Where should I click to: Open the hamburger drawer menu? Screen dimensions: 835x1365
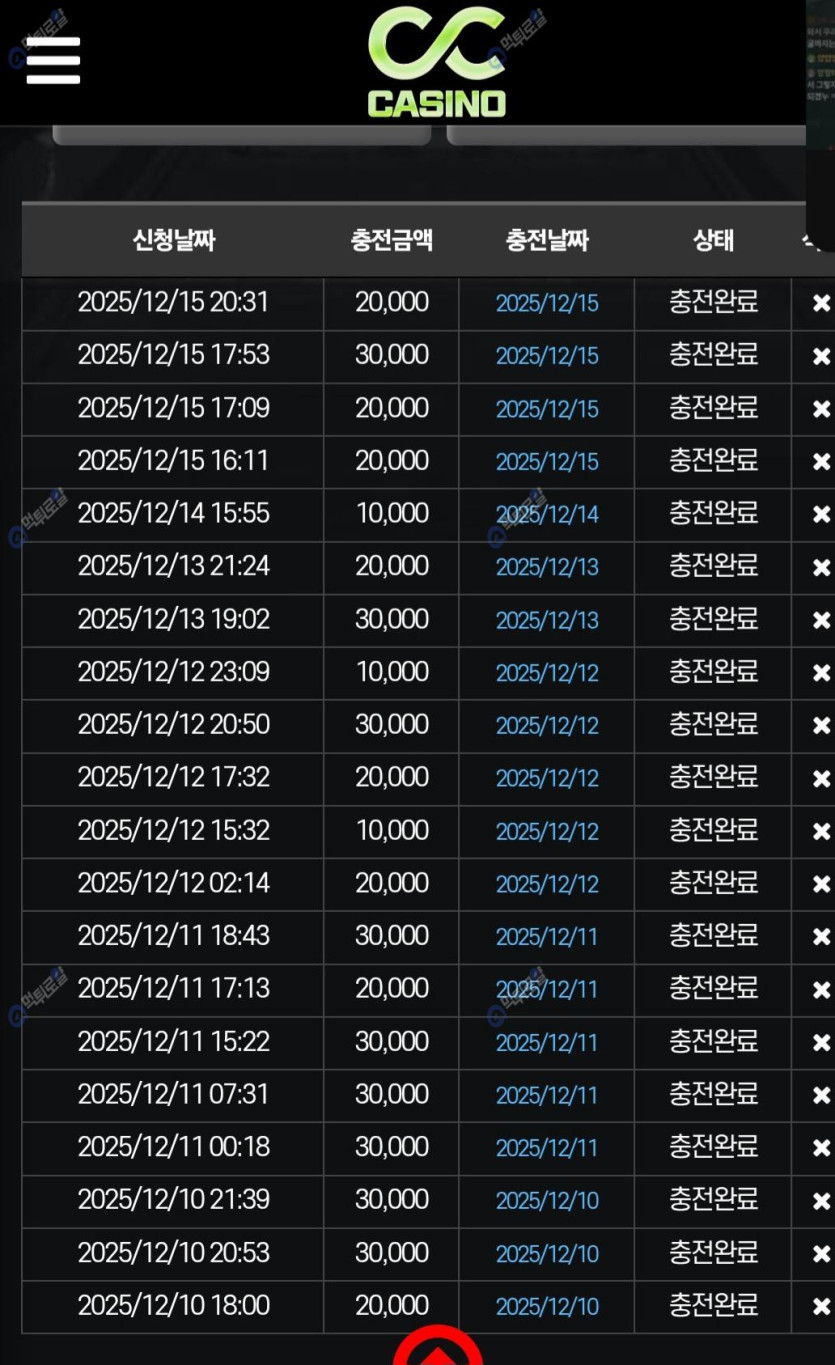click(x=53, y=60)
